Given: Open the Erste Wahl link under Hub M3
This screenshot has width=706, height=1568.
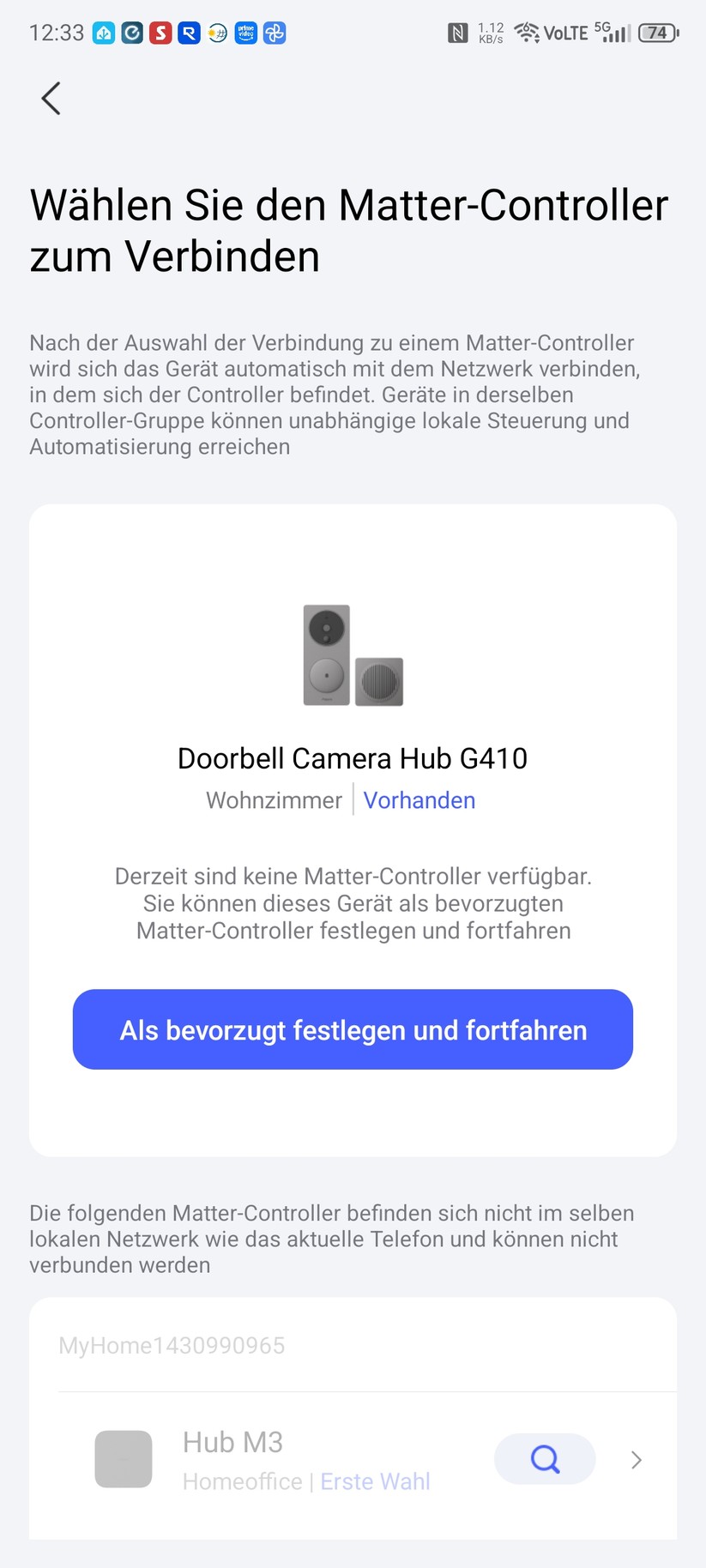Looking at the screenshot, I should (x=375, y=1481).
